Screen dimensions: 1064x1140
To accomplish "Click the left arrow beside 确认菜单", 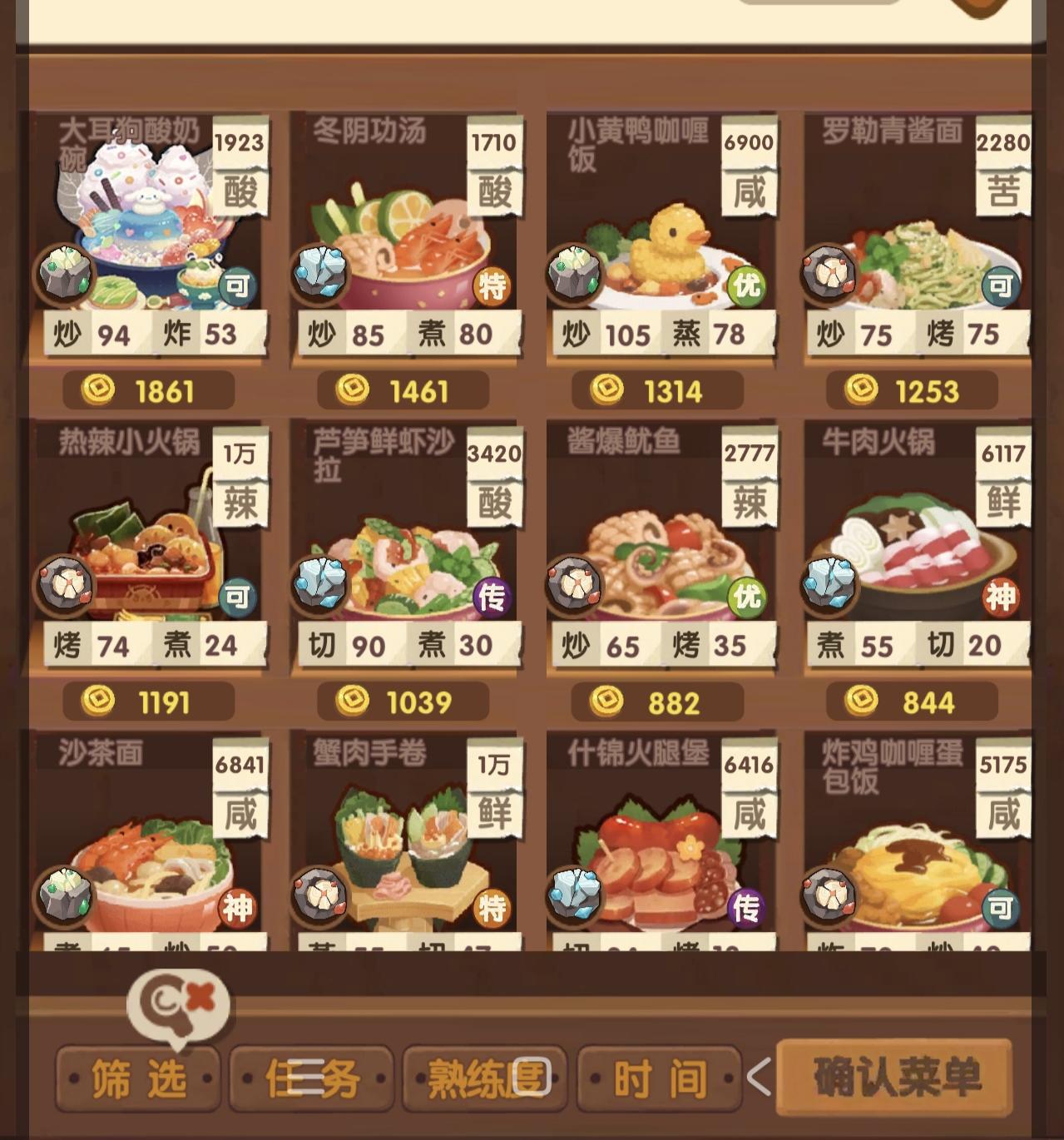I will coord(760,1075).
